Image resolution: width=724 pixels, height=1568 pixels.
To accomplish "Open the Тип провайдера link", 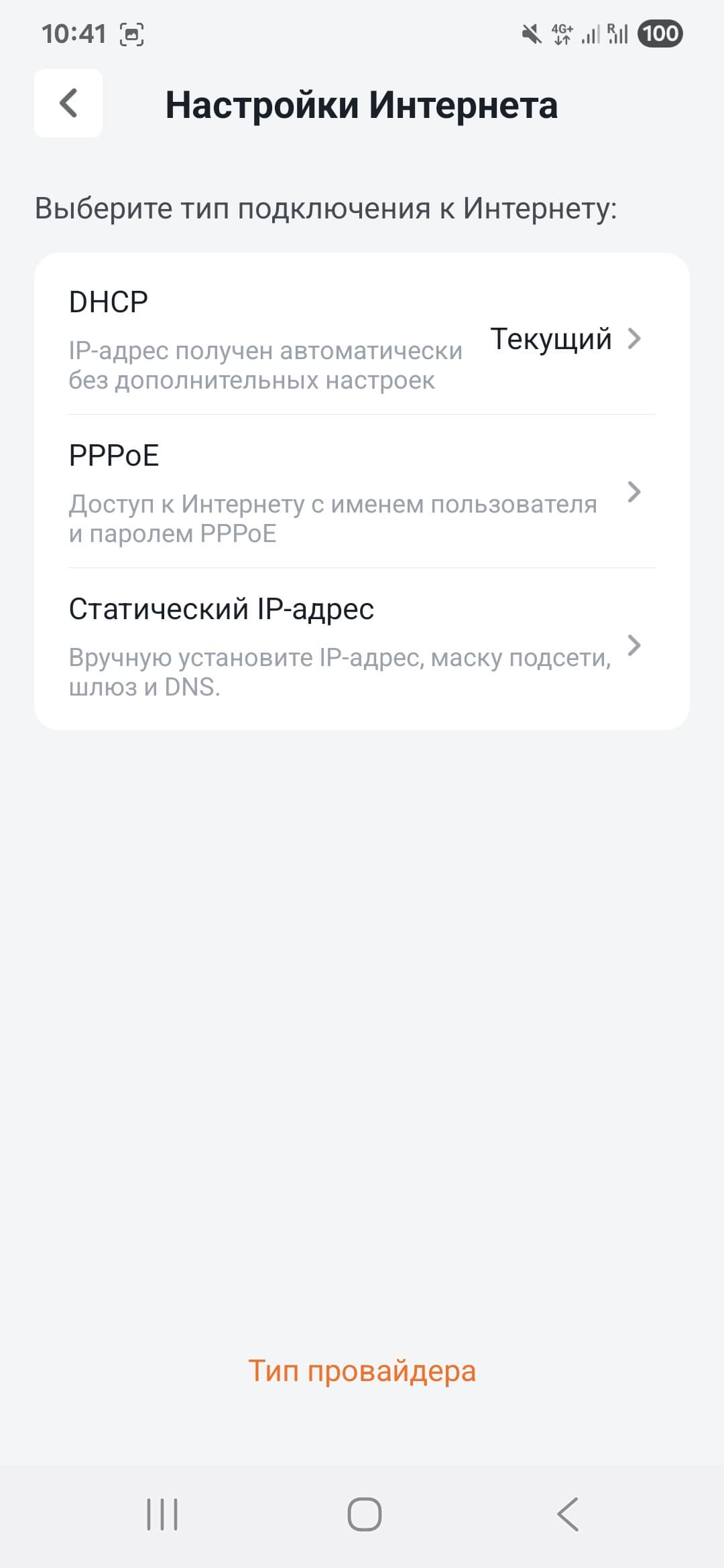I will pyautogui.click(x=362, y=1370).
